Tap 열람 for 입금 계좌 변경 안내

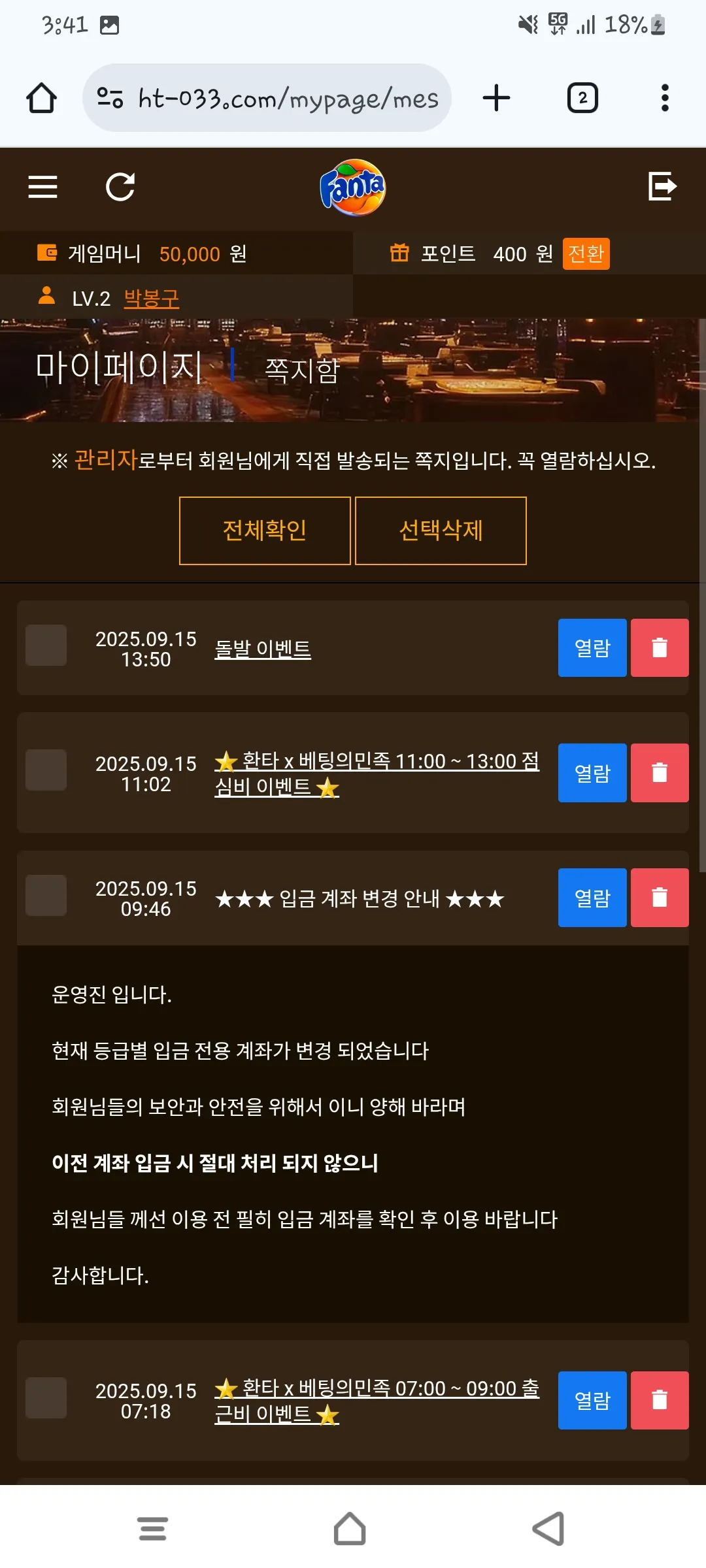click(592, 898)
